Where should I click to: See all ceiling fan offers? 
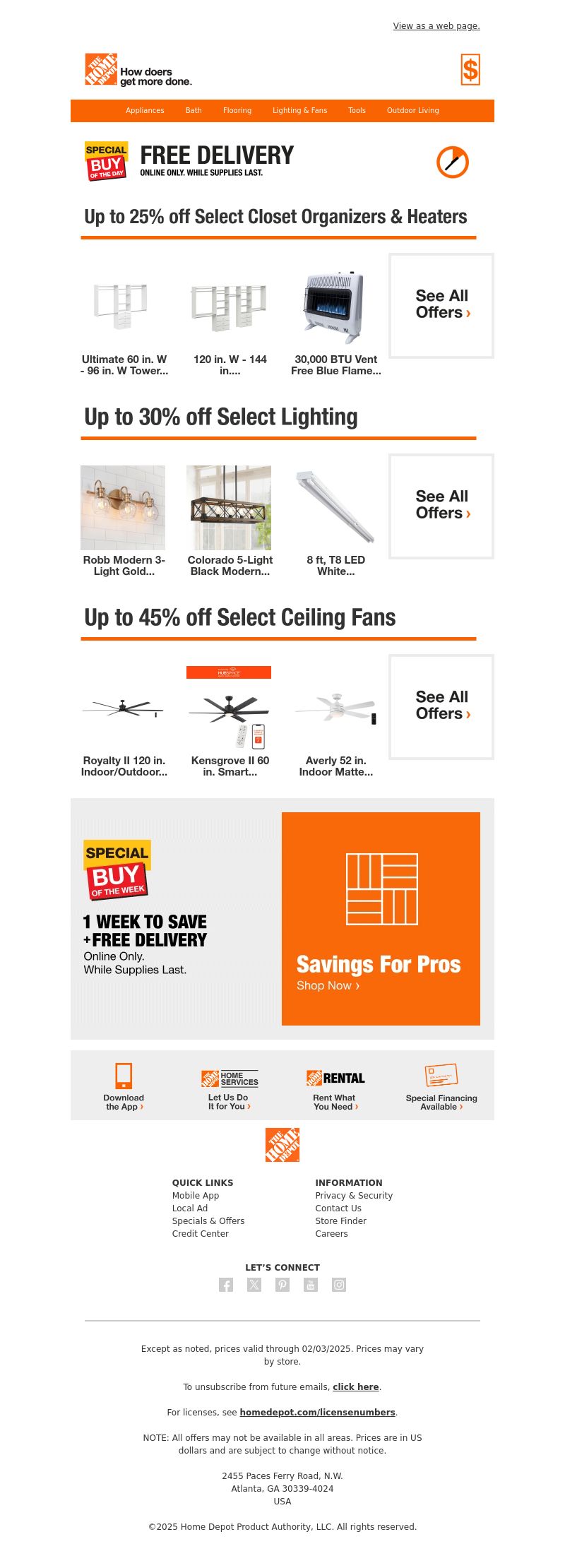(441, 706)
